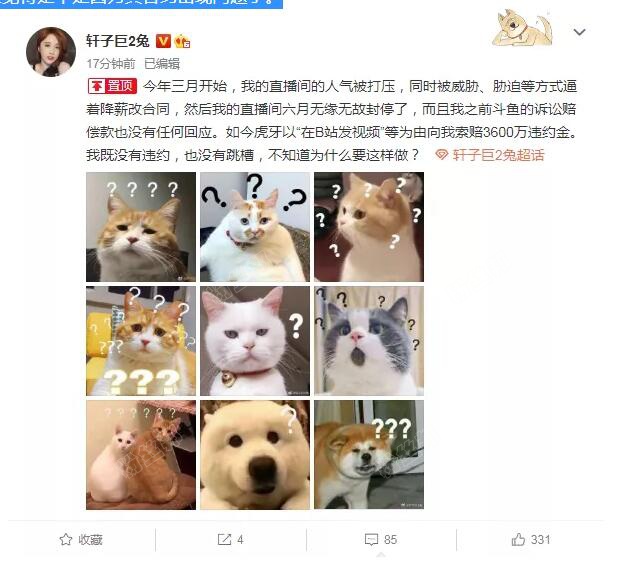Image resolution: width=628 pixels, height=563 pixels.
Task: Open the Shiba dog ??? image
Action: [369, 455]
